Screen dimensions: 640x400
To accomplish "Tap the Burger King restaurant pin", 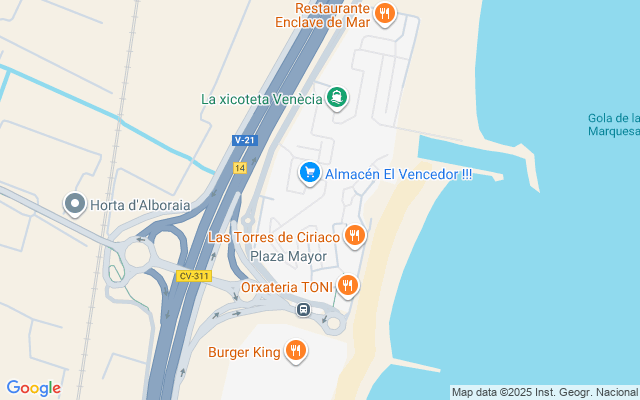I will (x=295, y=351).
